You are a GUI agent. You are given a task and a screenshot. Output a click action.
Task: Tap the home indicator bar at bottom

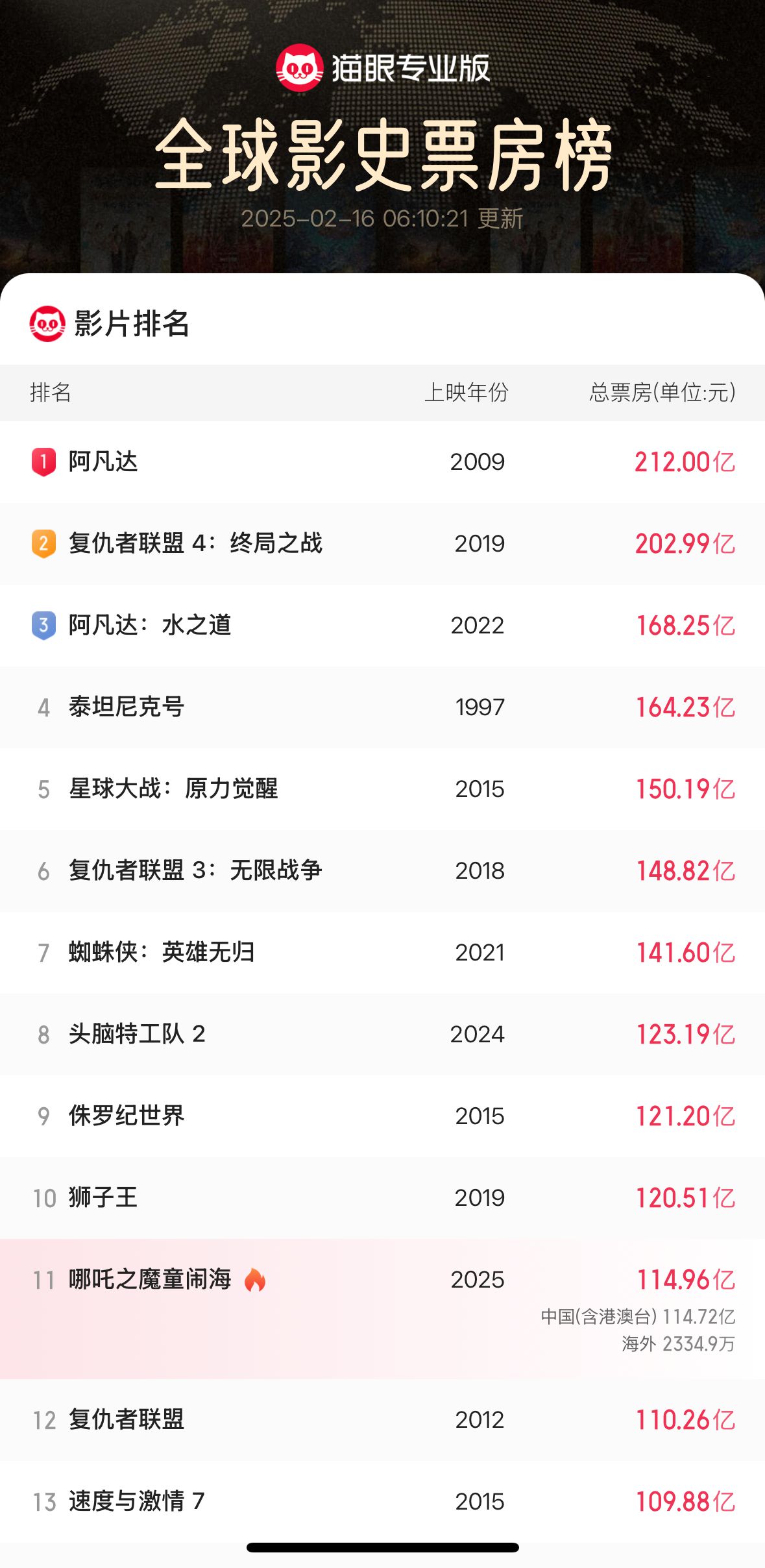pos(382,1548)
